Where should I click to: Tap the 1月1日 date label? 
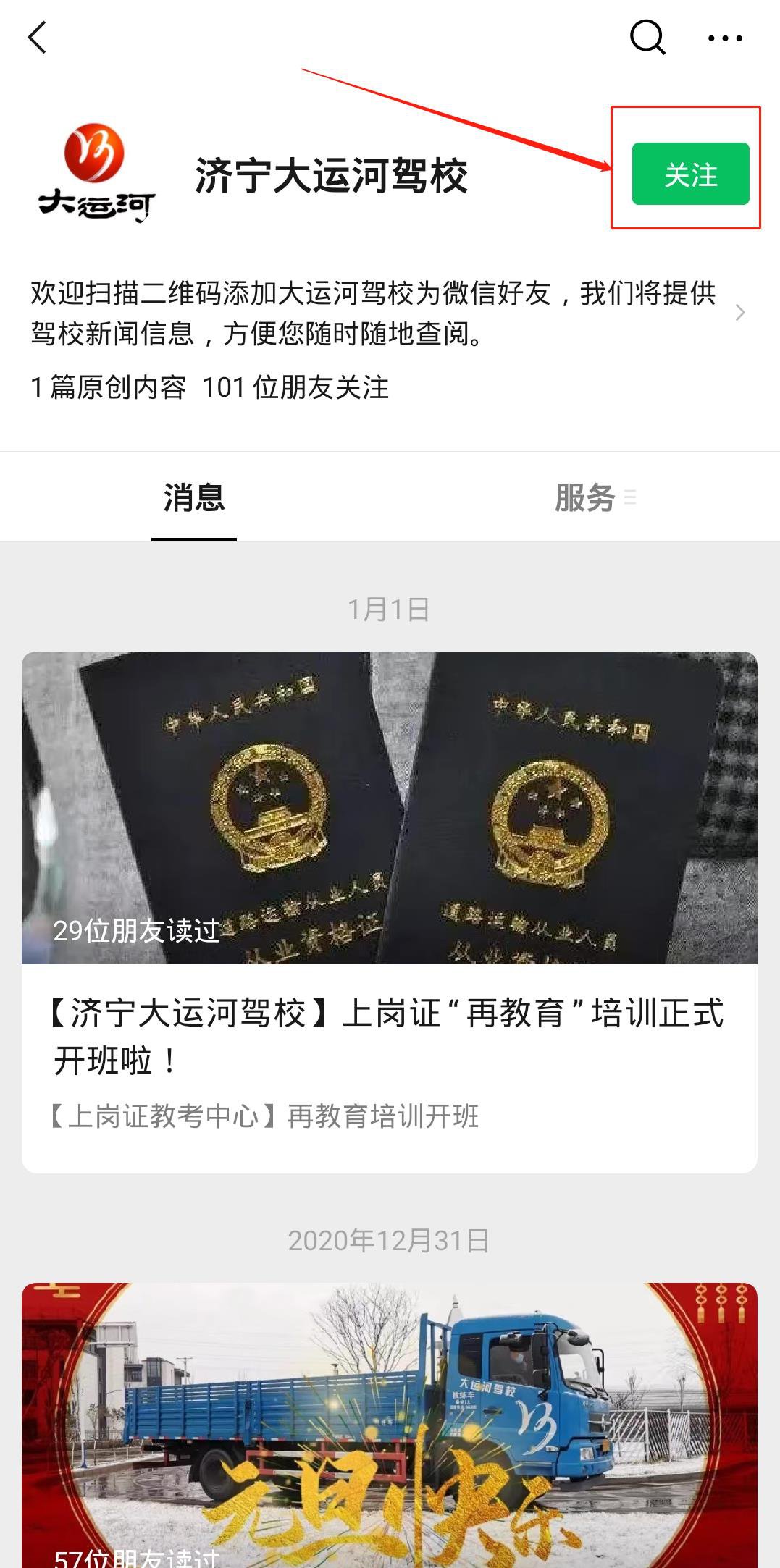click(x=390, y=610)
